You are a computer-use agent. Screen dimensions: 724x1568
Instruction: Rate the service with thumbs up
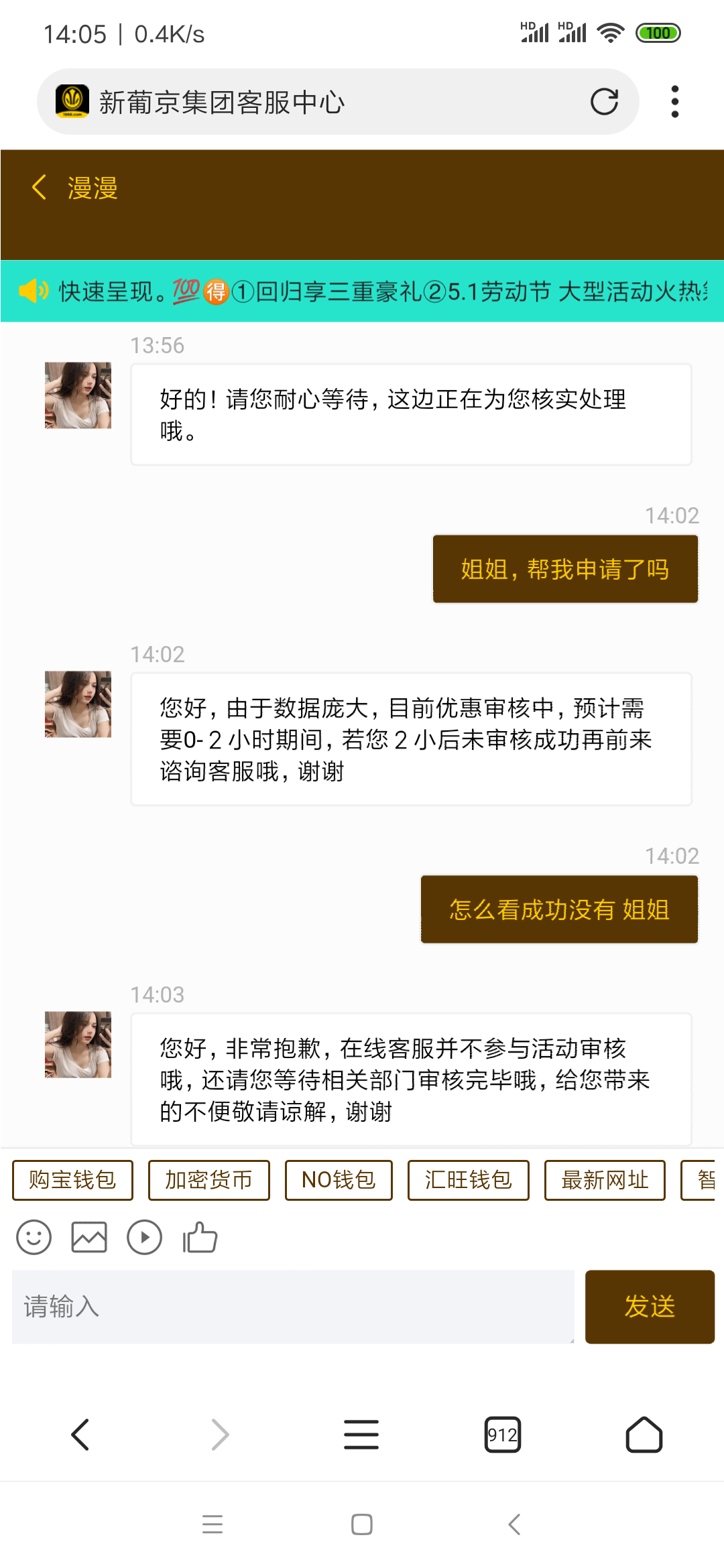pyautogui.click(x=200, y=1237)
